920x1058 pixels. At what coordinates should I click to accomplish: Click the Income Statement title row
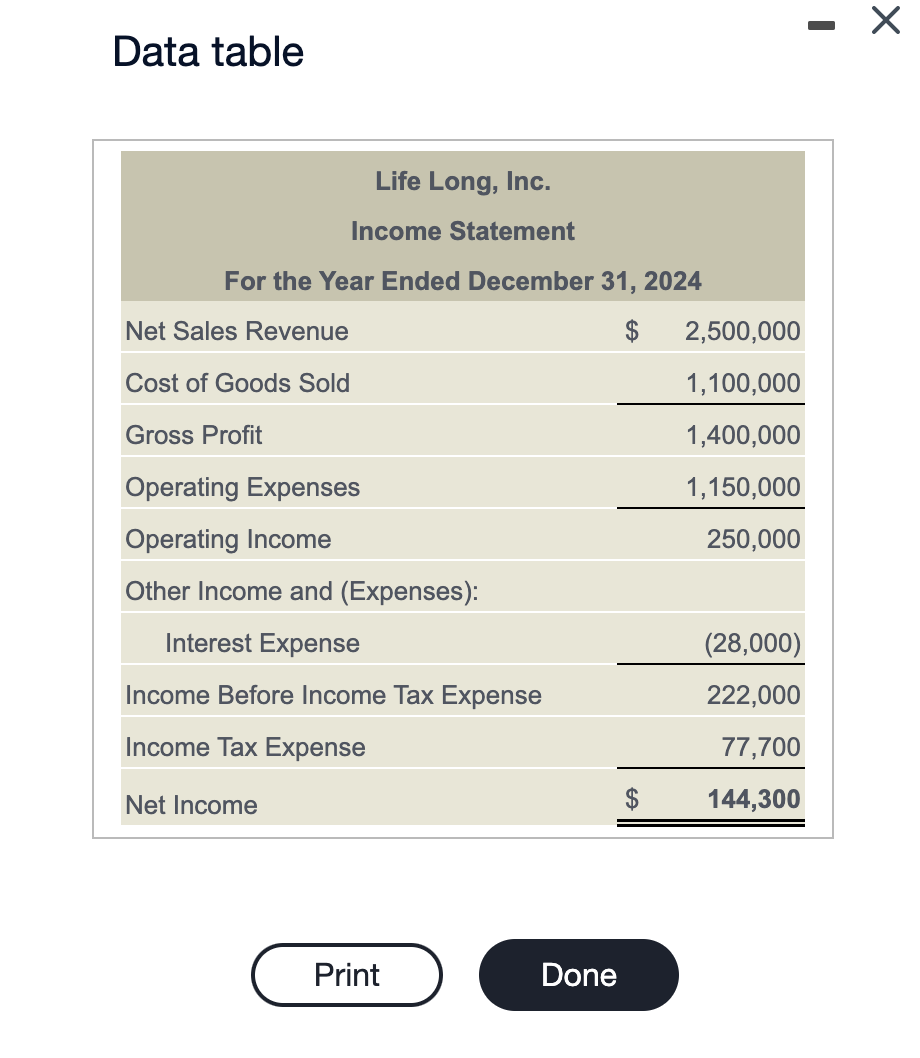pyautogui.click(x=462, y=231)
